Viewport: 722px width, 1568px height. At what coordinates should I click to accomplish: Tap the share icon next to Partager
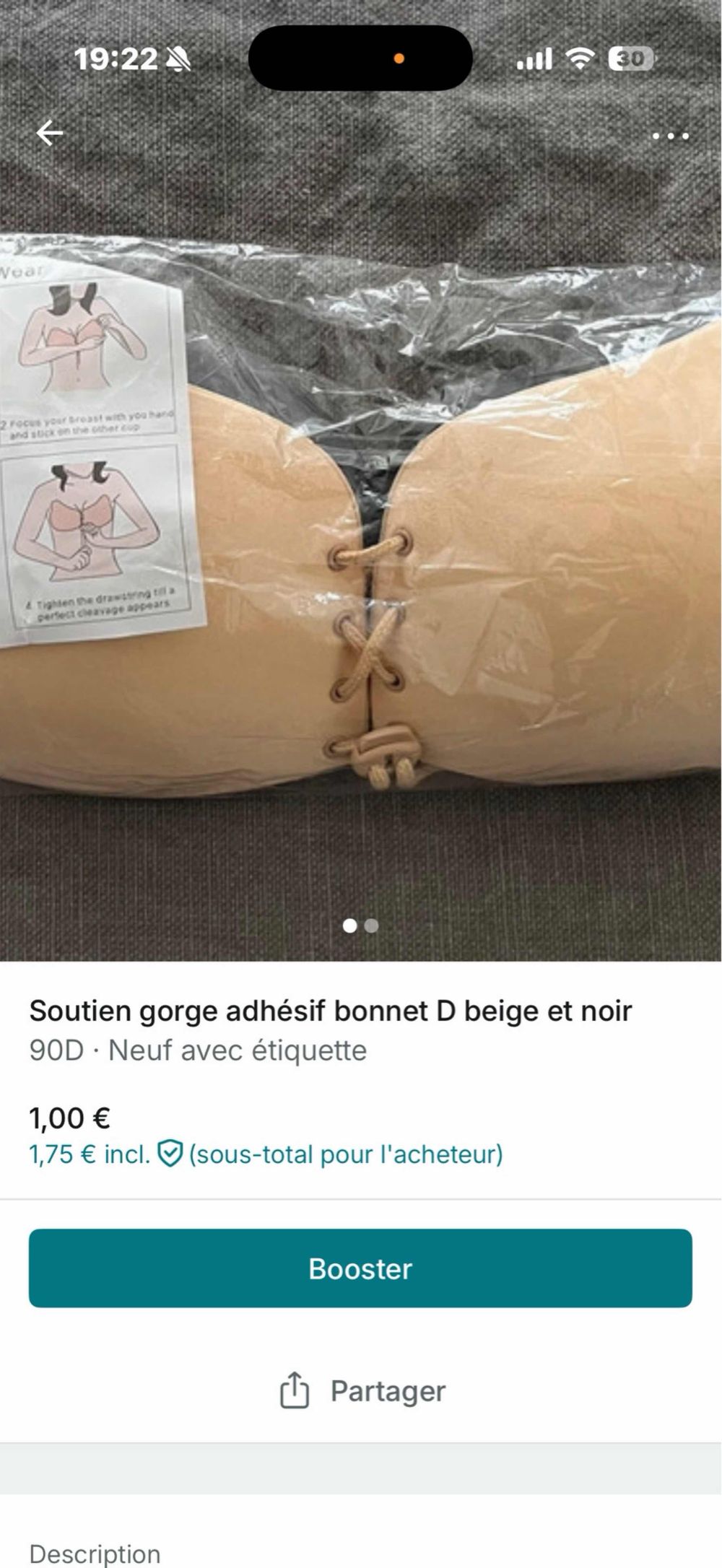coord(294,1390)
